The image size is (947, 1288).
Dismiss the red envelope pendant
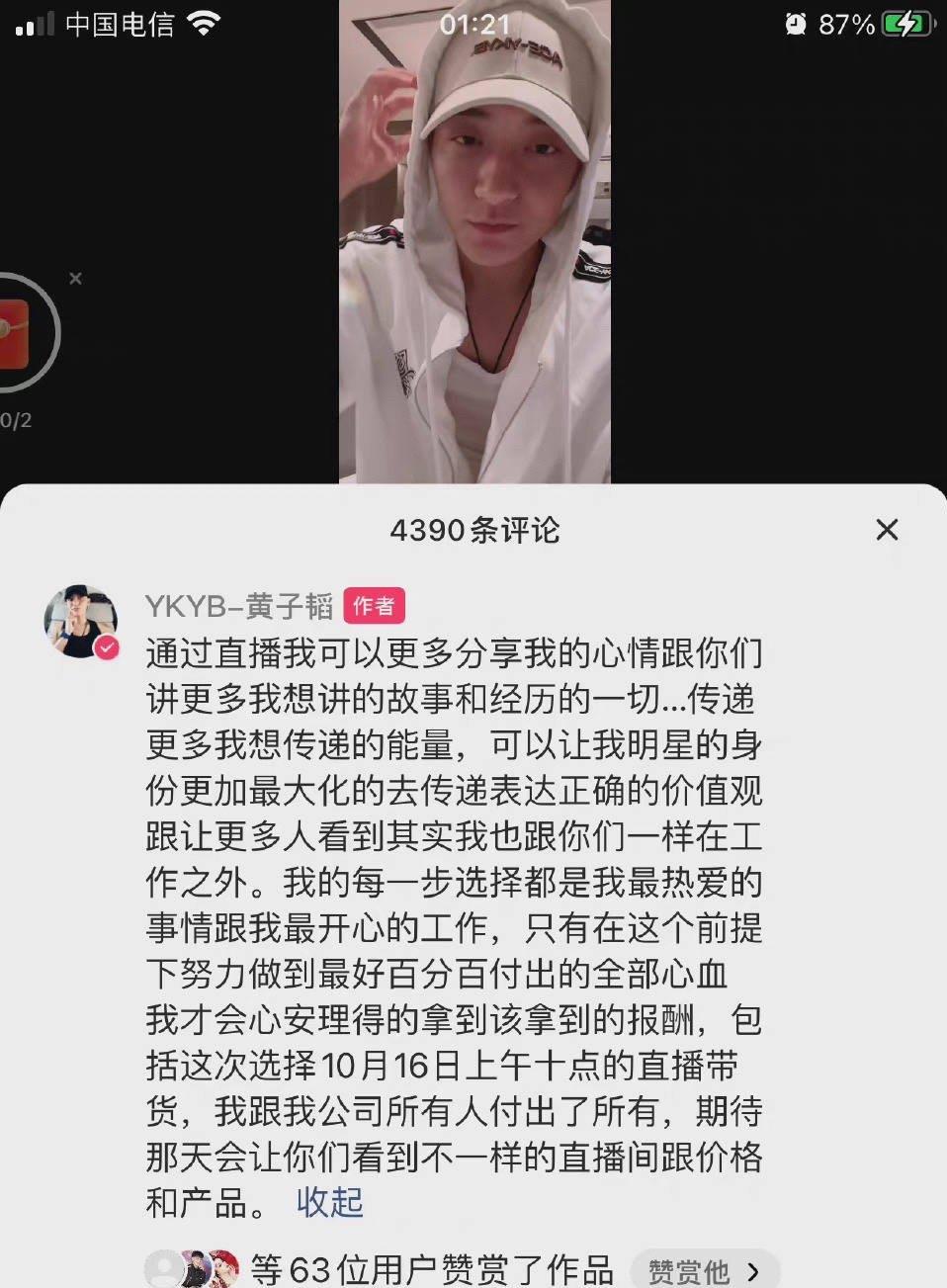pyautogui.click(x=75, y=279)
